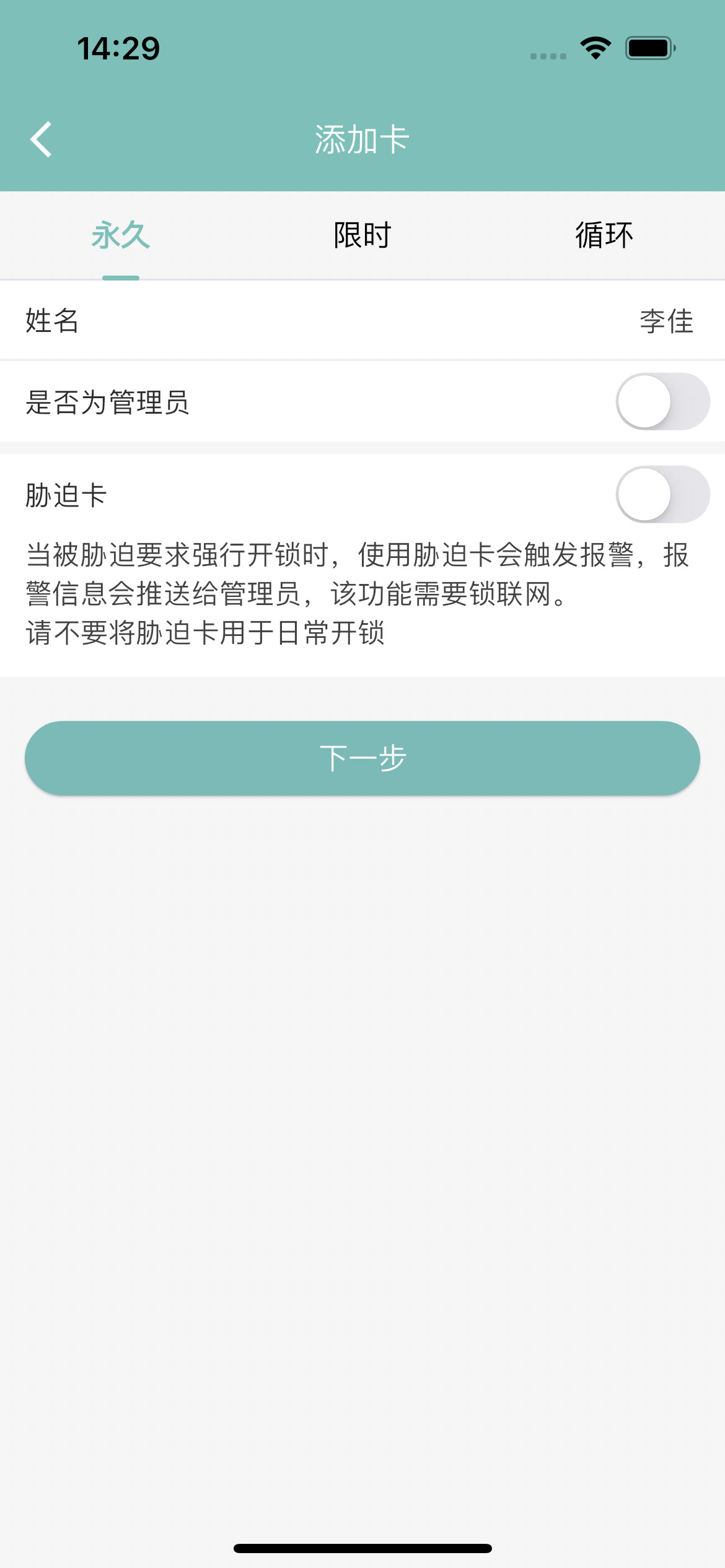The image size is (725, 1568).
Task: Turn on the 胁迫卡 switch
Action: [x=662, y=492]
